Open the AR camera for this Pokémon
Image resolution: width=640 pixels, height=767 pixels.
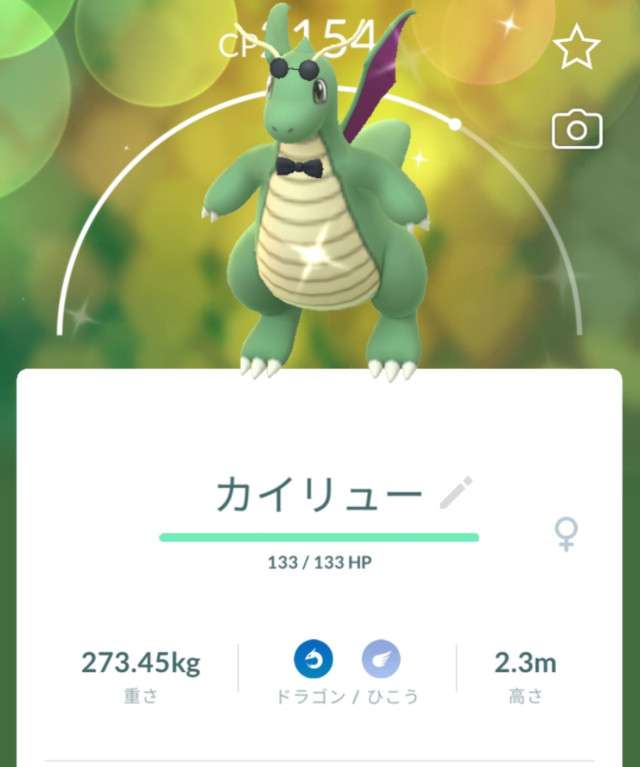[x=577, y=129]
